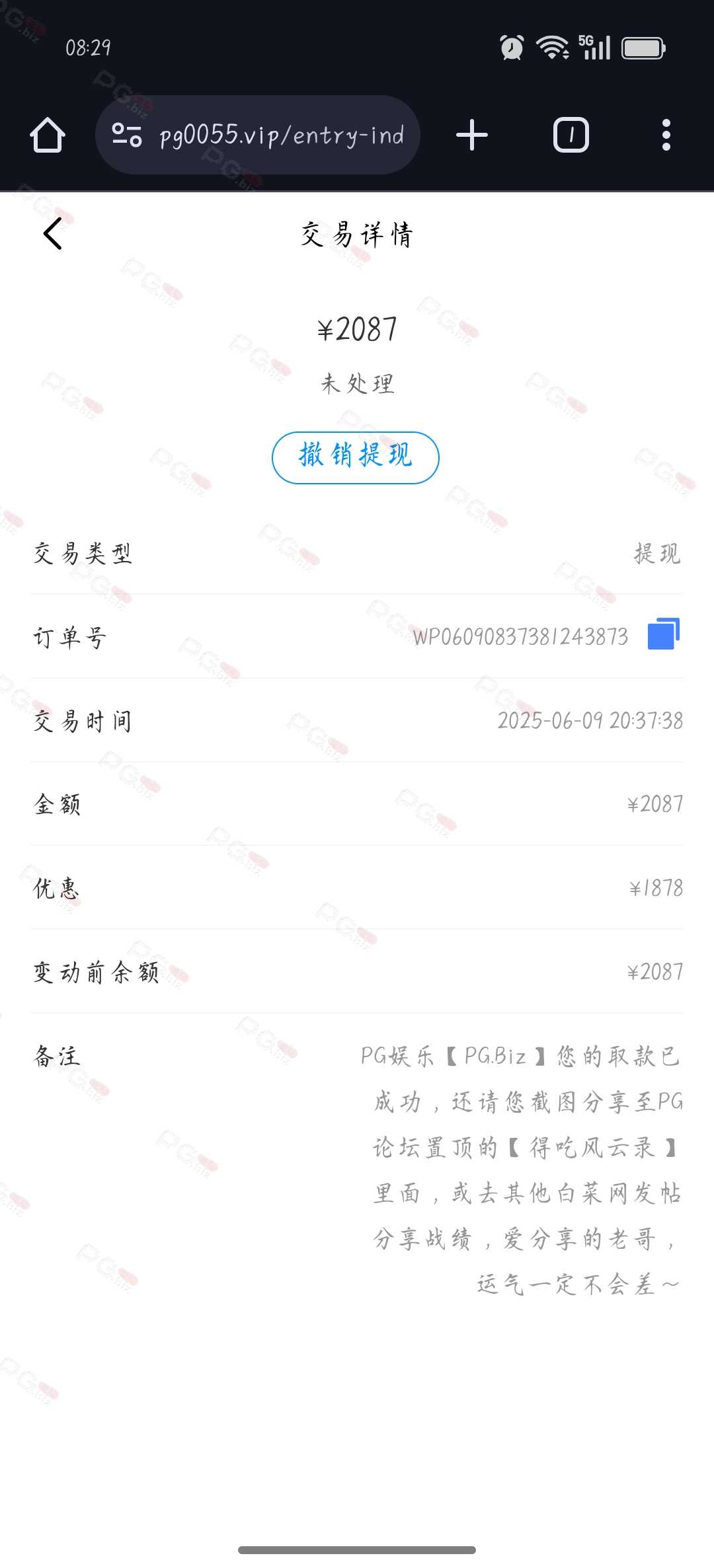Tap the pg0055.vip address bar

point(282,135)
